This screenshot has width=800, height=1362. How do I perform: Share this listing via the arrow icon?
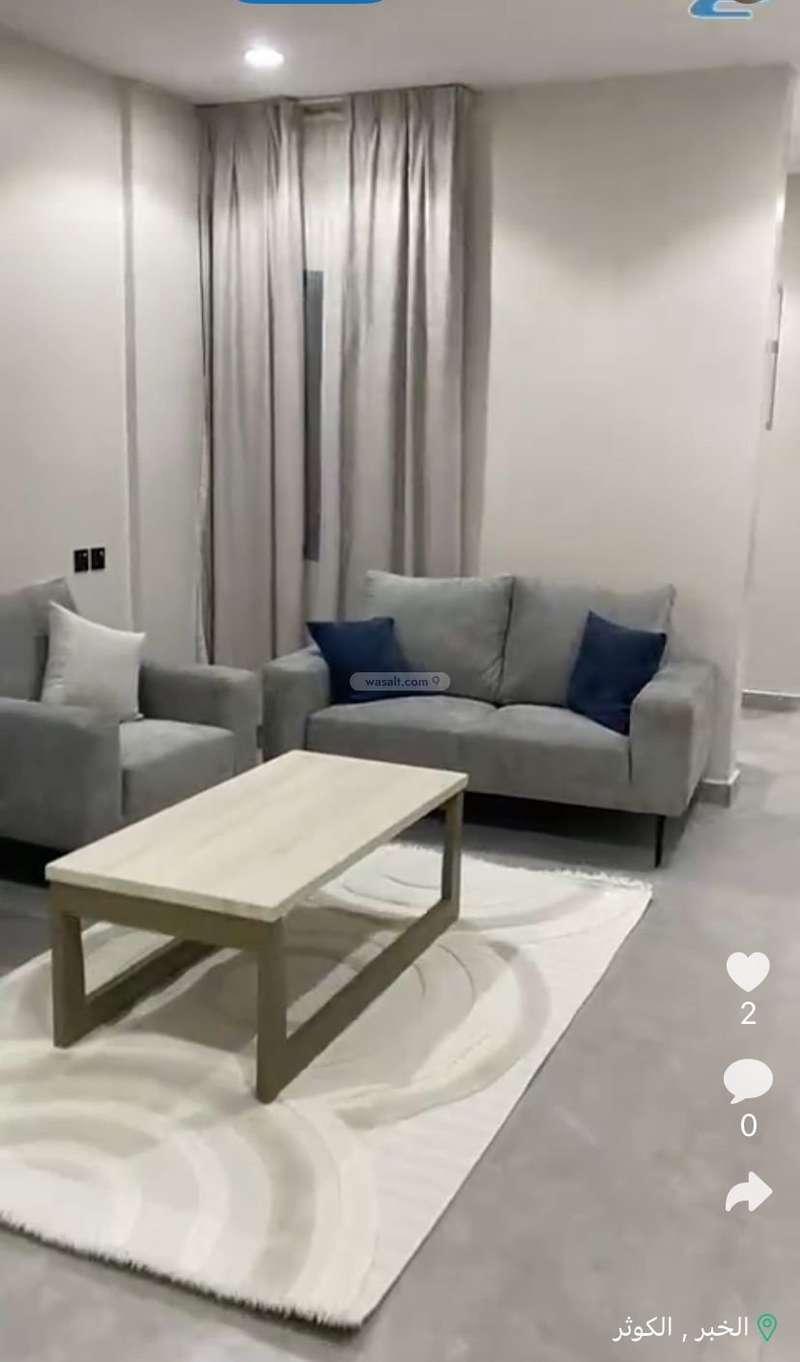click(748, 1192)
